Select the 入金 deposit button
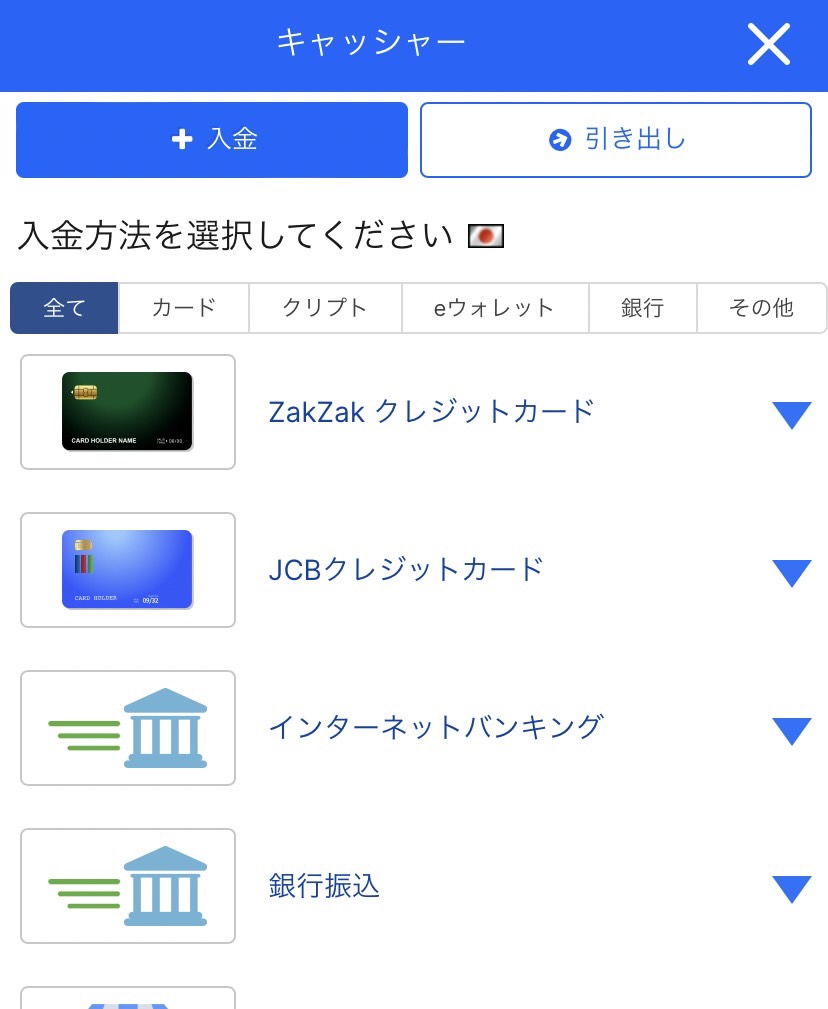 coord(212,140)
